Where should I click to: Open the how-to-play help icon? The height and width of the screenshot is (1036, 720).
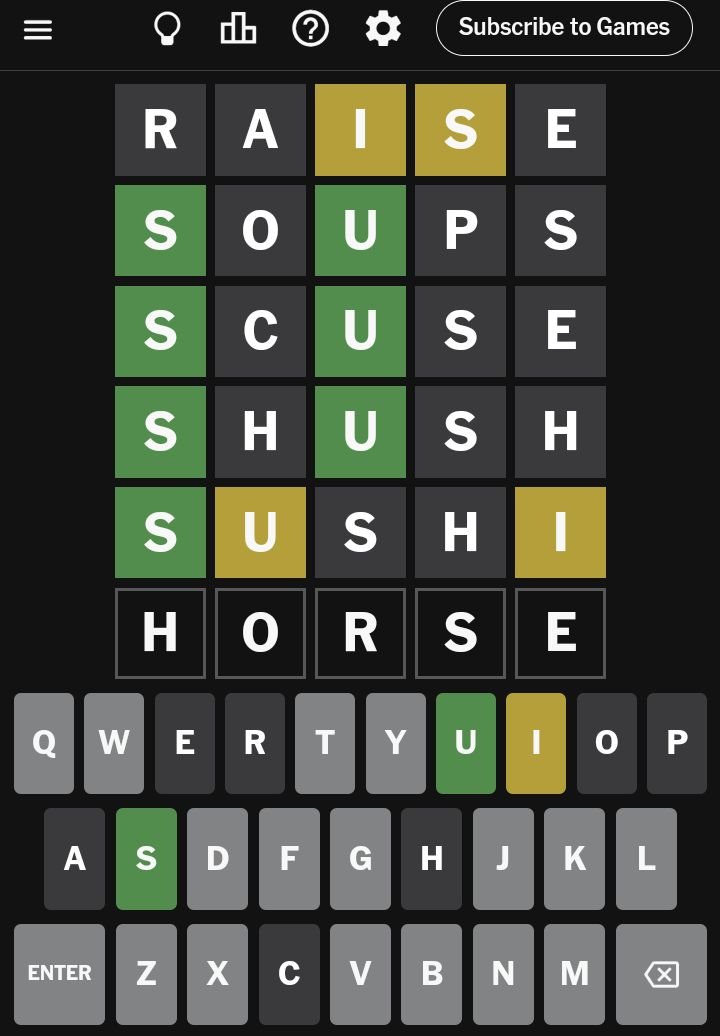(x=310, y=29)
